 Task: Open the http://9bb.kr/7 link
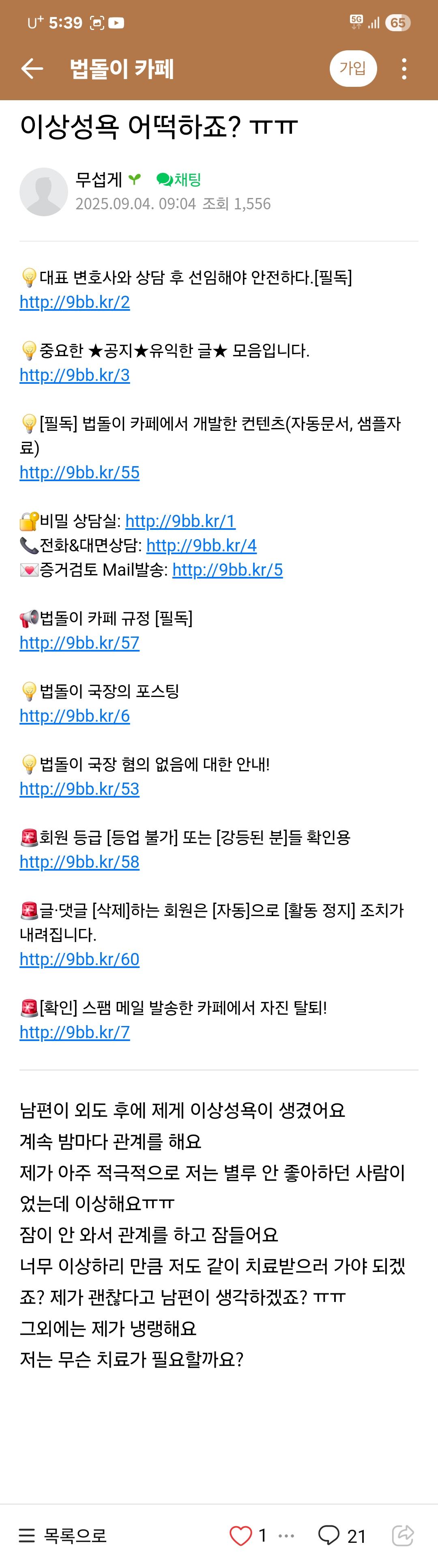point(75,1032)
